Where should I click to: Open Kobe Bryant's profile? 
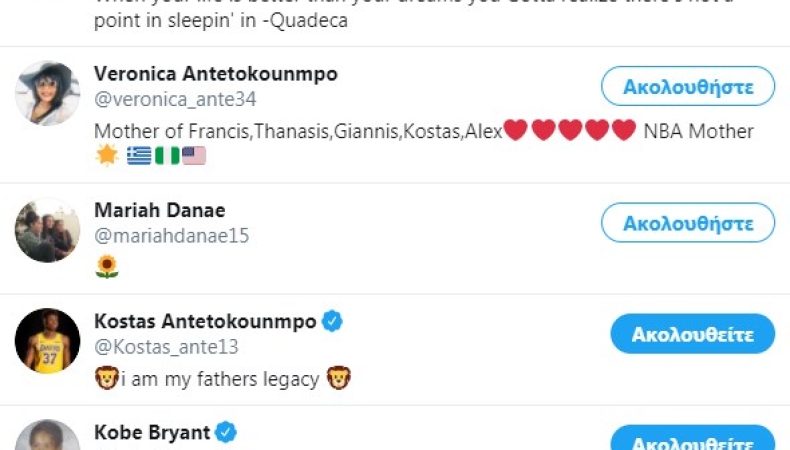tap(152, 433)
